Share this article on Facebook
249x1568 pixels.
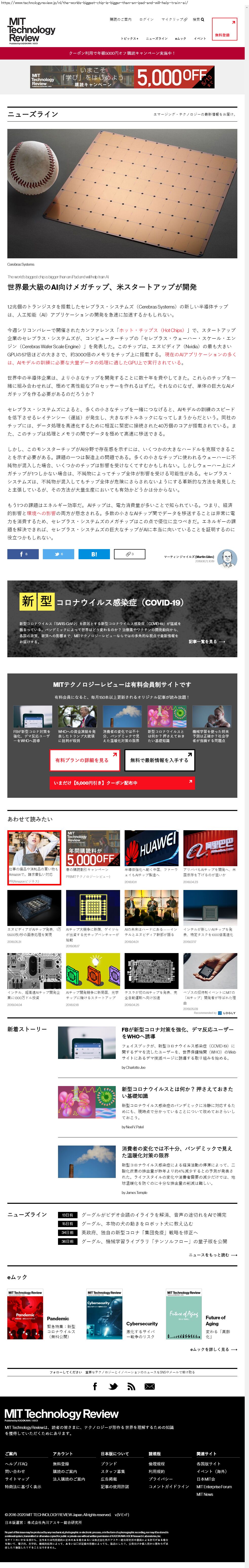click(23, 554)
